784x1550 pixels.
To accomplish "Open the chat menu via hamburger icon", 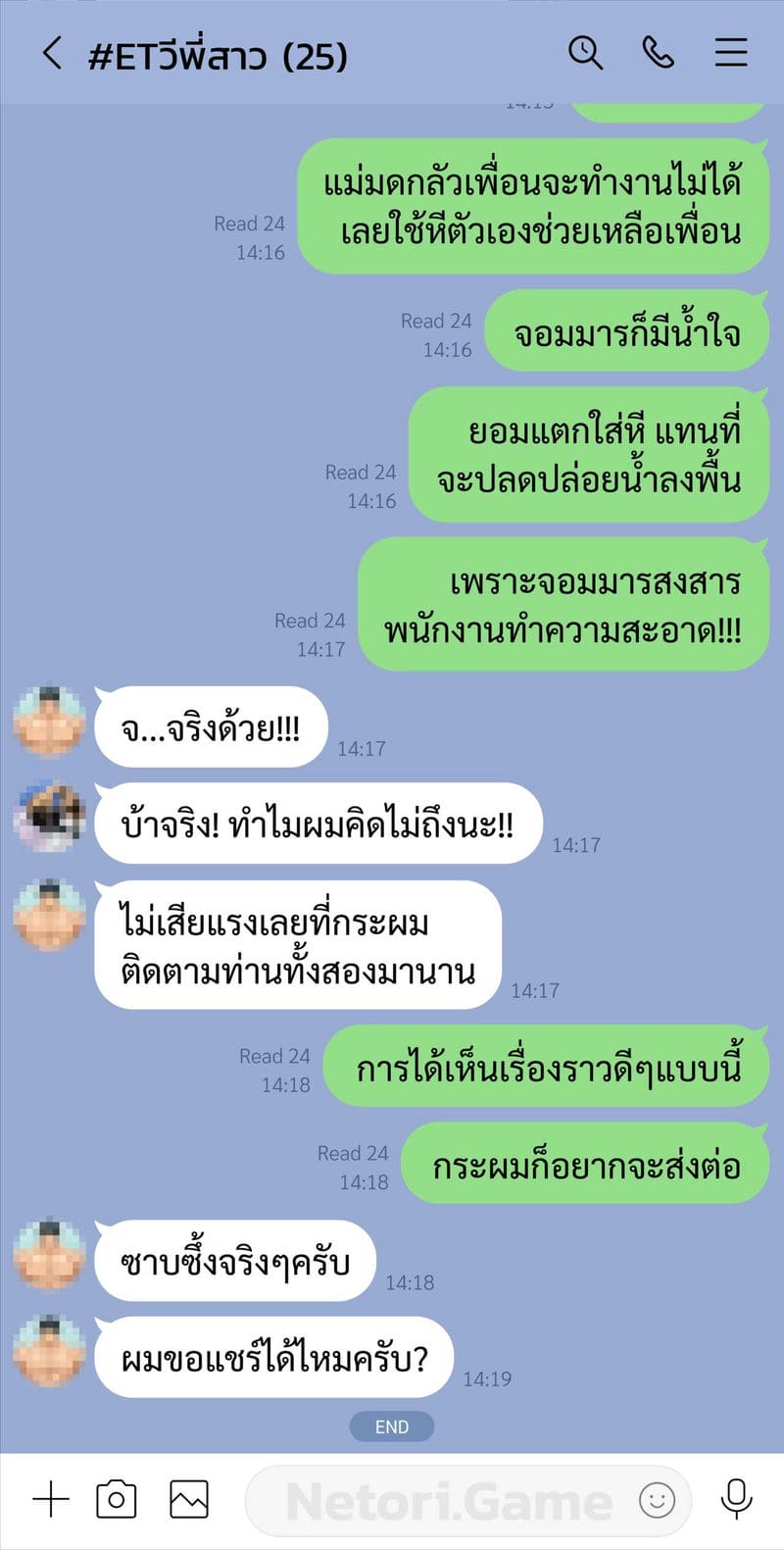I will click(x=731, y=53).
